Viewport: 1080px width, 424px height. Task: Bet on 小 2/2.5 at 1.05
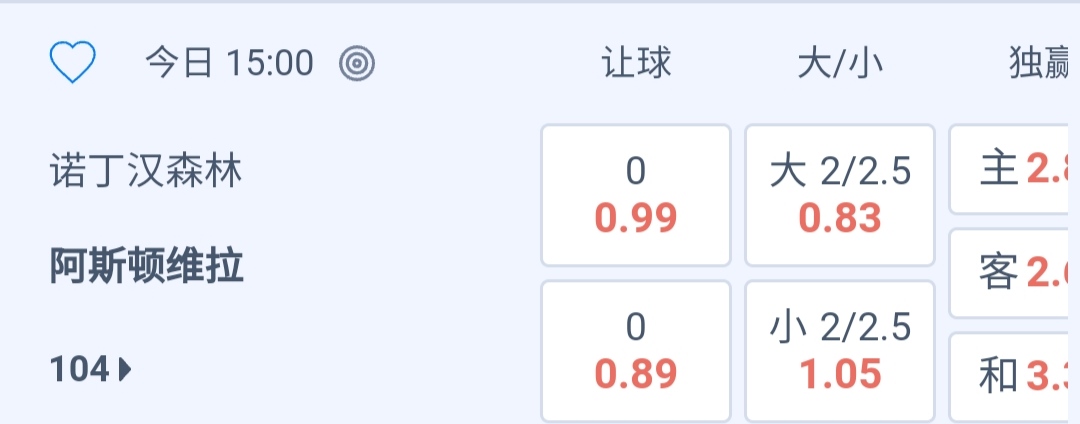click(x=840, y=351)
